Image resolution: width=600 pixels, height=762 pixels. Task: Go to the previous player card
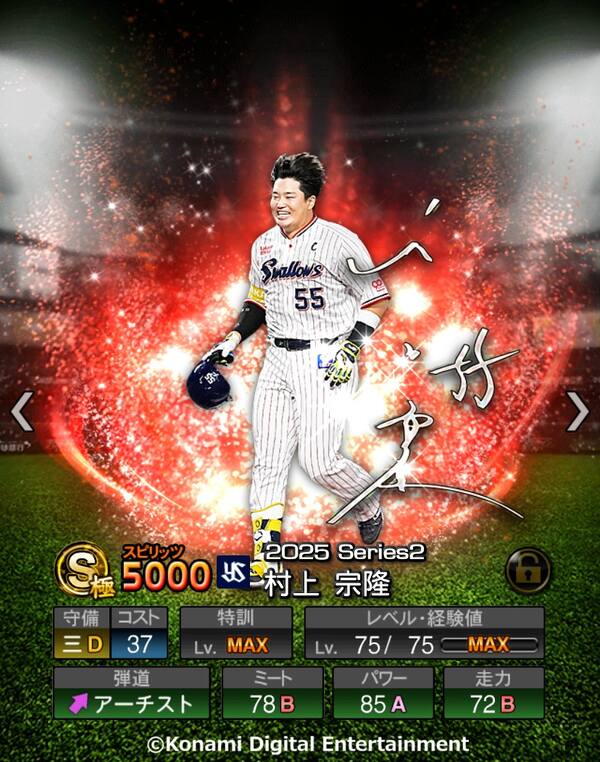click(22, 410)
